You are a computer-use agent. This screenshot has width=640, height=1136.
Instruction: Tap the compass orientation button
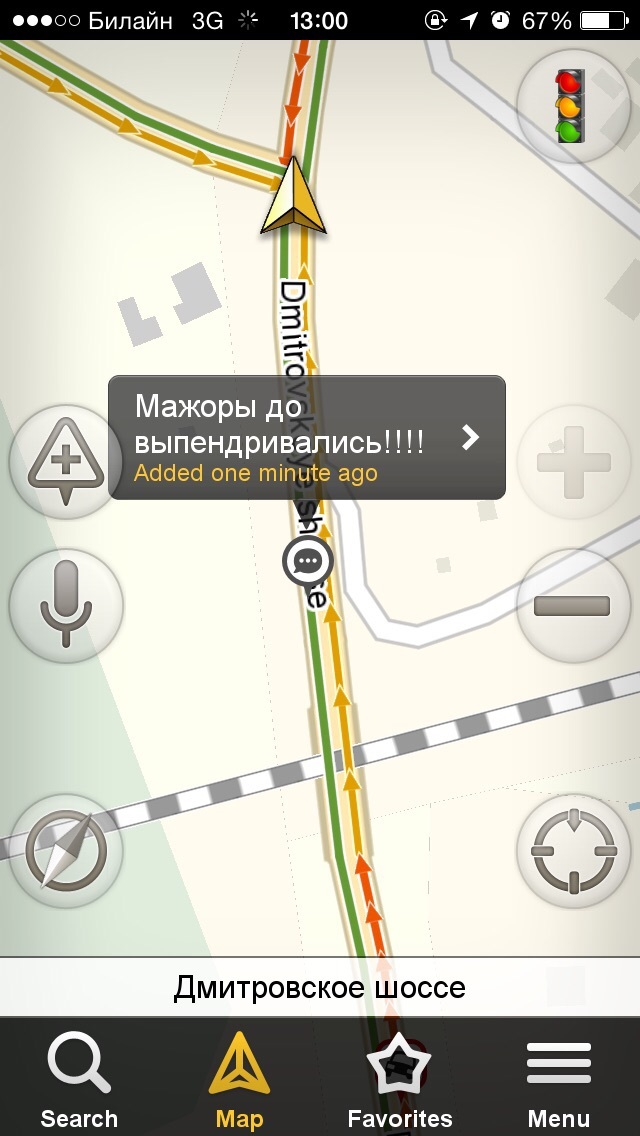click(x=65, y=851)
